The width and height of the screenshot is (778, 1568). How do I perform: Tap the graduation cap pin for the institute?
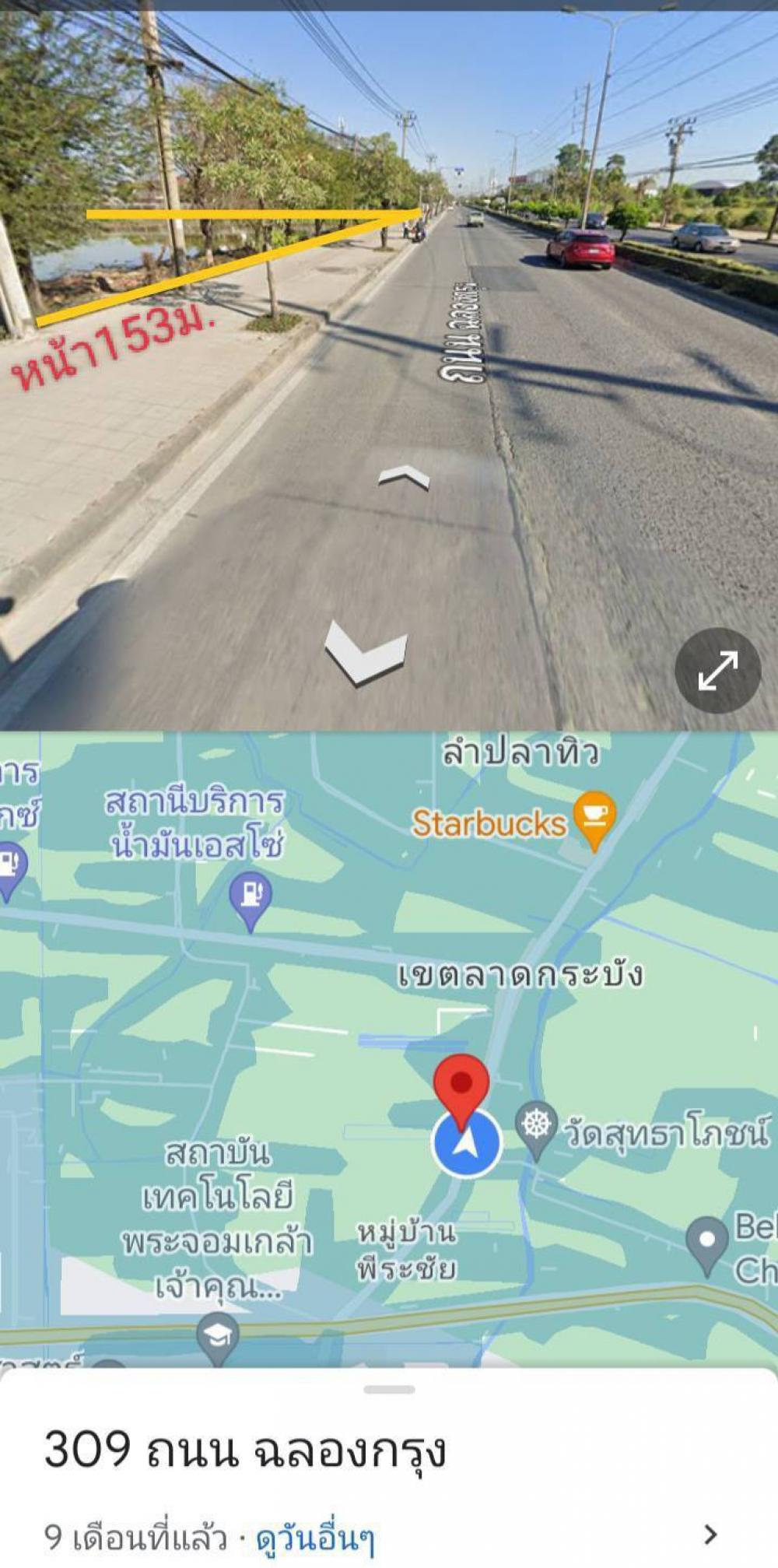point(218,1338)
